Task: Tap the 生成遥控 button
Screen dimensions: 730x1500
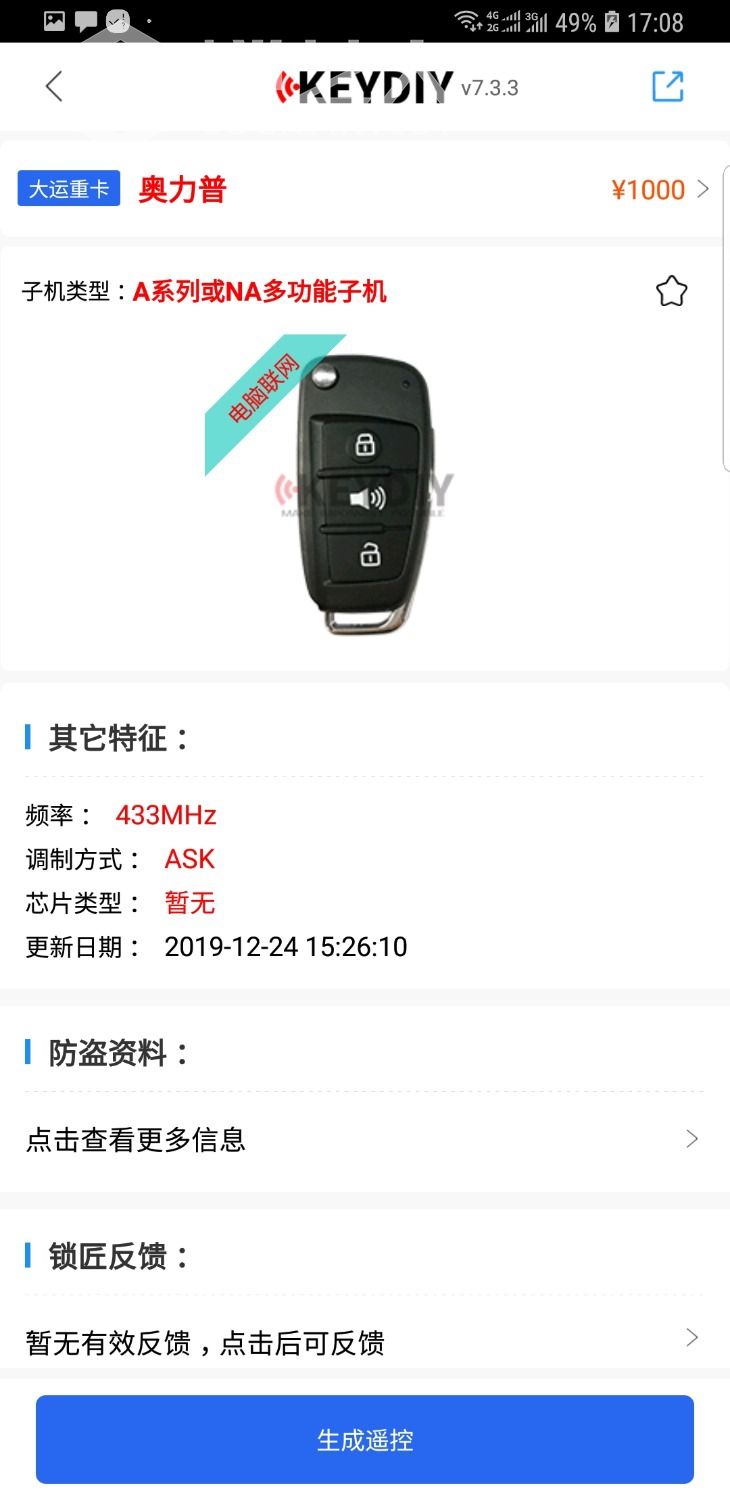Action: click(365, 1440)
